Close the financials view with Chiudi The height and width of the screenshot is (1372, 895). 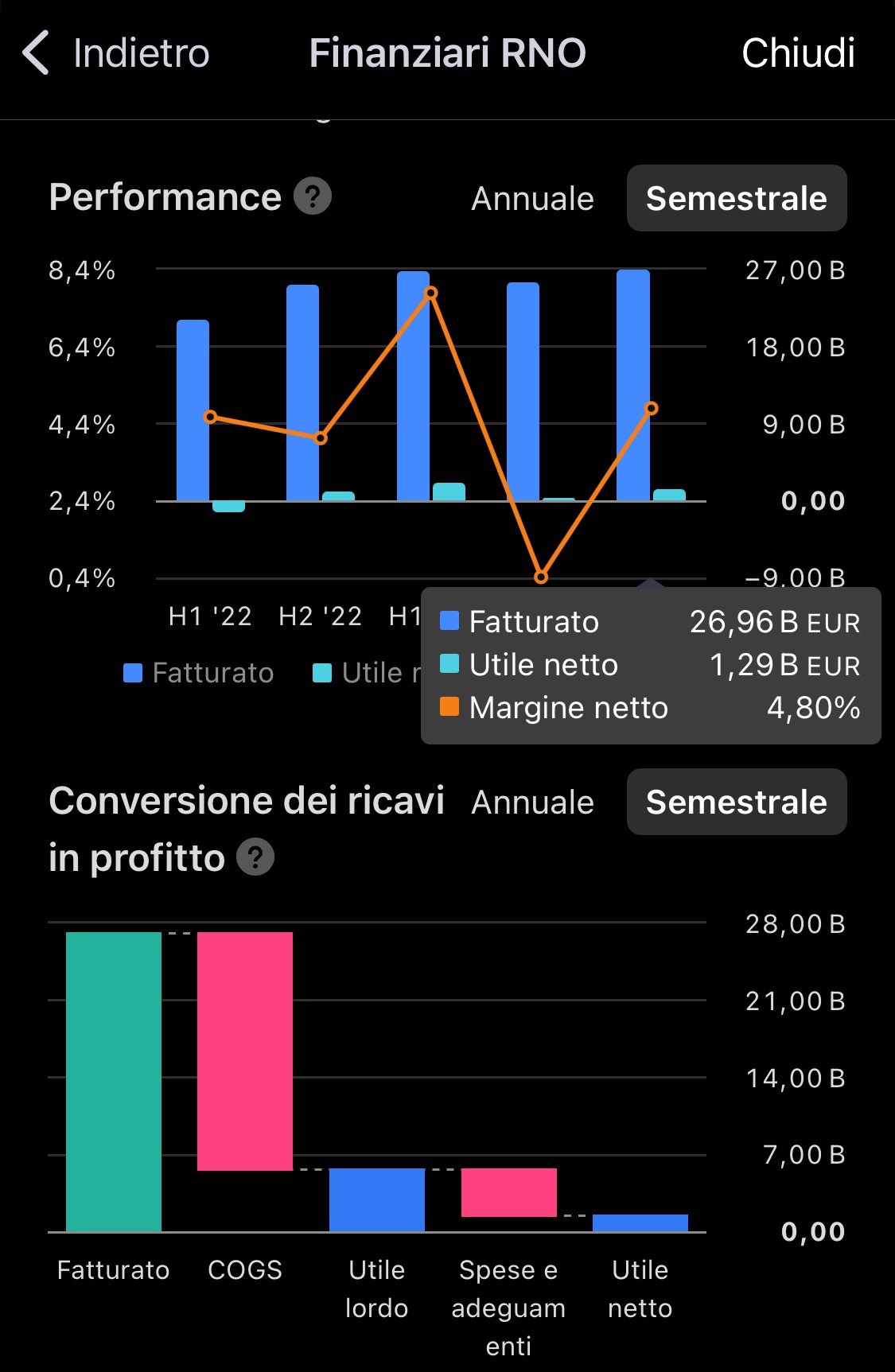point(798,53)
